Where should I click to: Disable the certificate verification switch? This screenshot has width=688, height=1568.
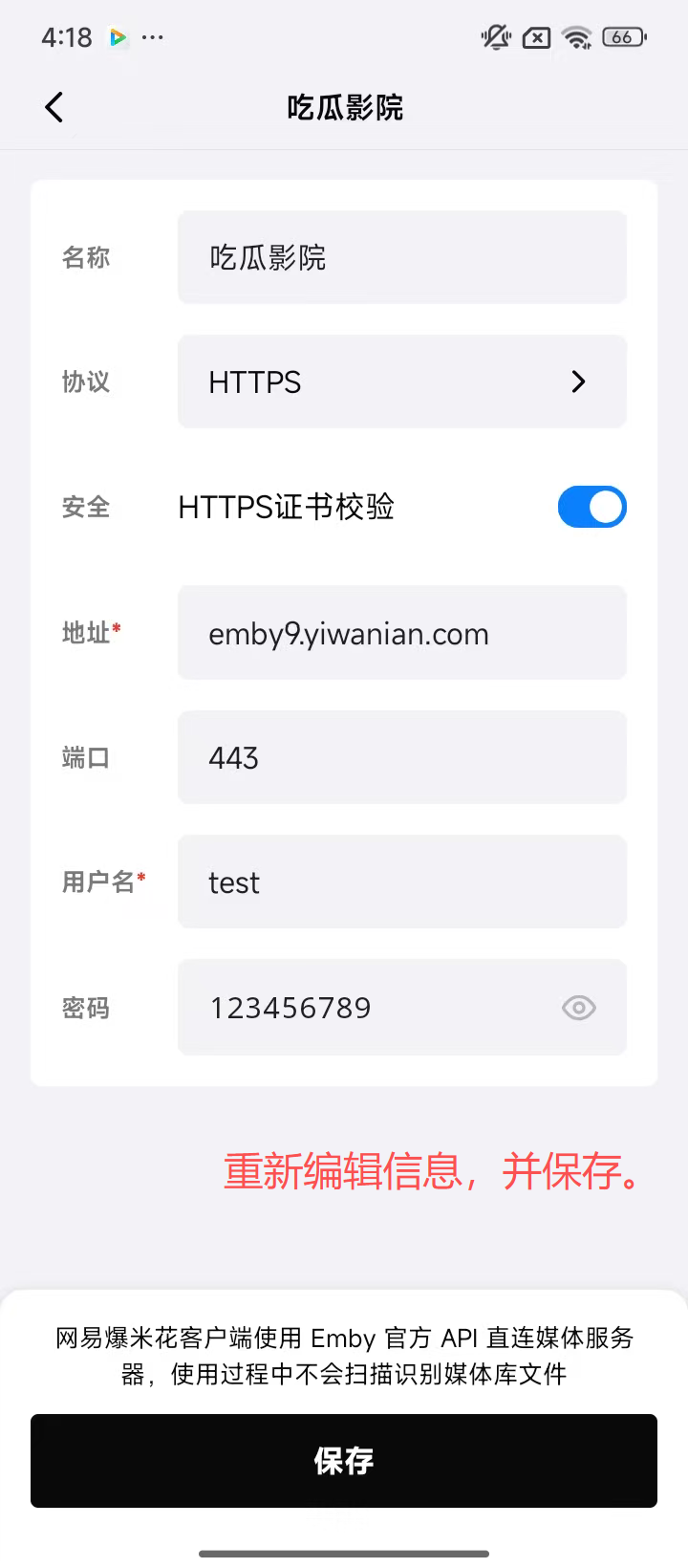pyautogui.click(x=591, y=507)
